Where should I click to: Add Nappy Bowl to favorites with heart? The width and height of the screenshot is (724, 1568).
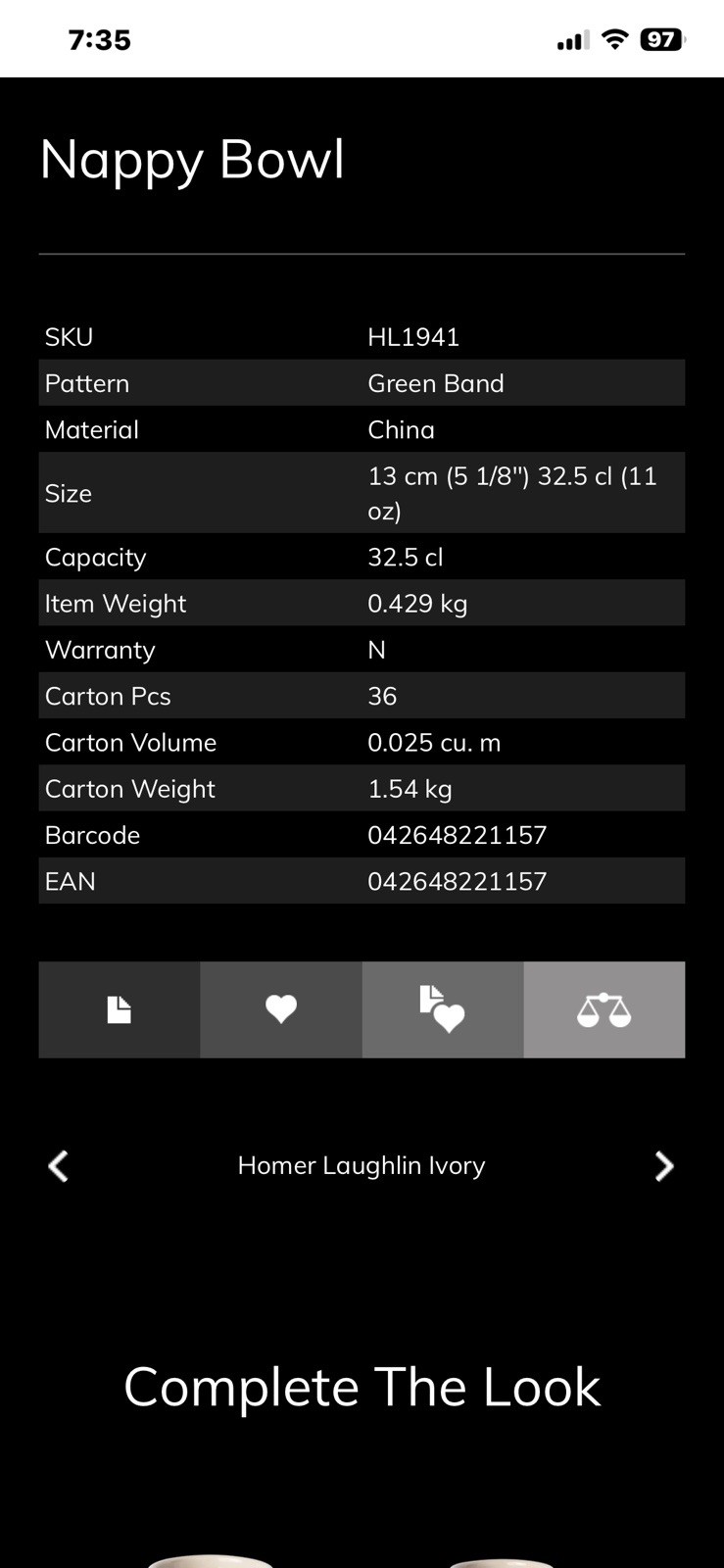(x=281, y=1009)
